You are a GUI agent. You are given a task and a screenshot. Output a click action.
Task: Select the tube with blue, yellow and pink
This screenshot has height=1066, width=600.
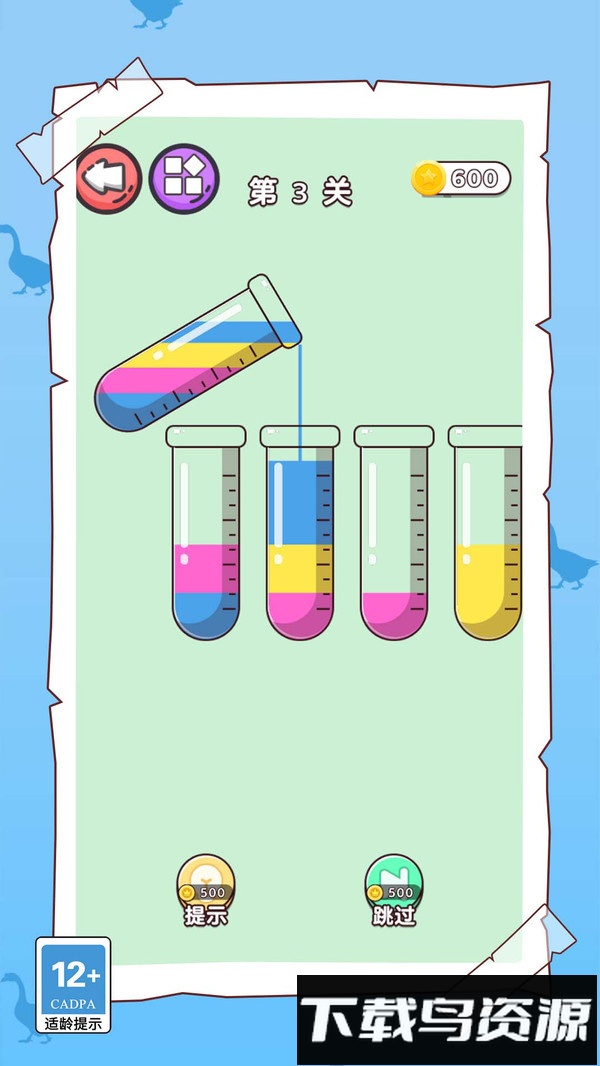pyautogui.click(x=300, y=540)
